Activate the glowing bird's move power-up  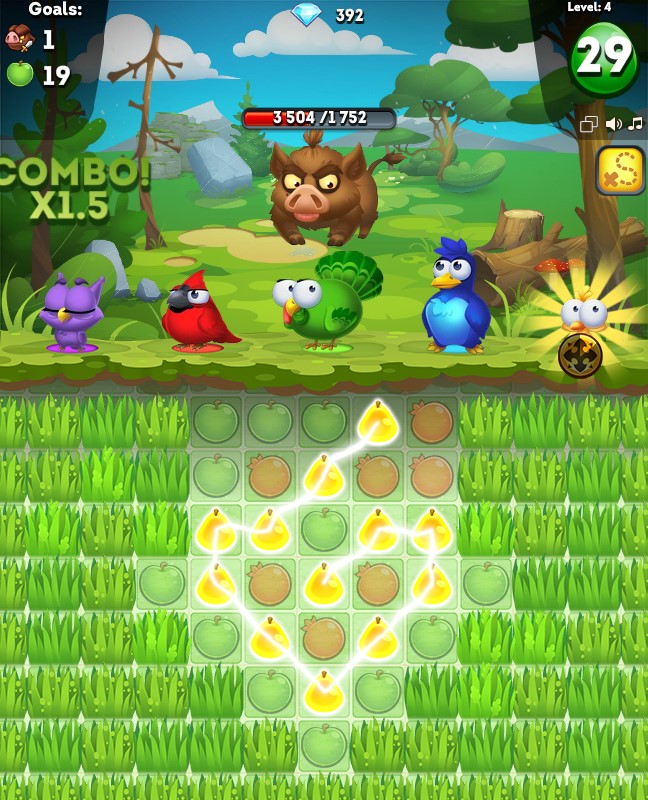tap(580, 355)
